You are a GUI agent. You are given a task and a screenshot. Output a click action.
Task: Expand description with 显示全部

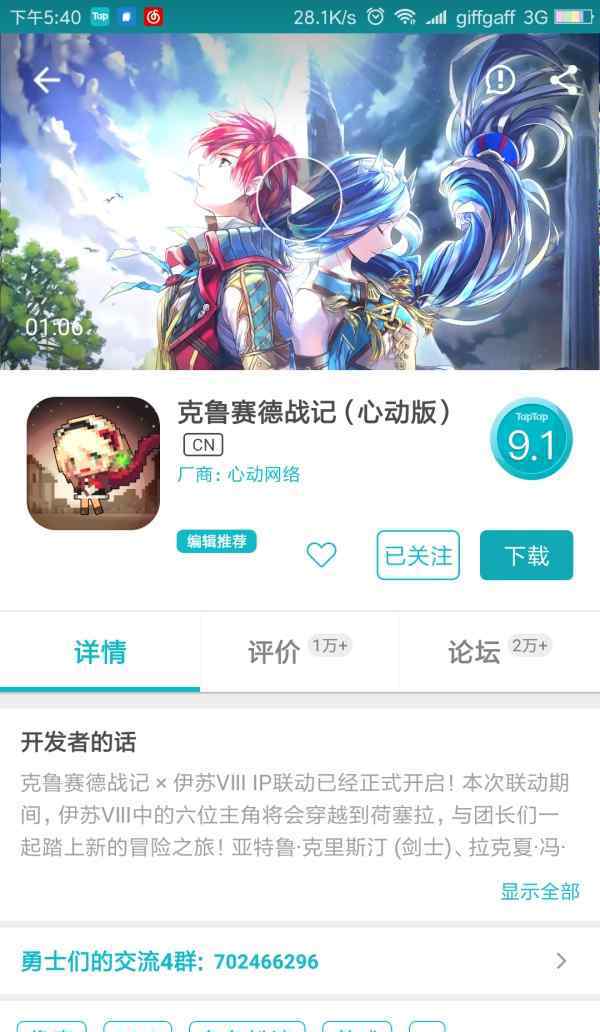pyautogui.click(x=540, y=892)
